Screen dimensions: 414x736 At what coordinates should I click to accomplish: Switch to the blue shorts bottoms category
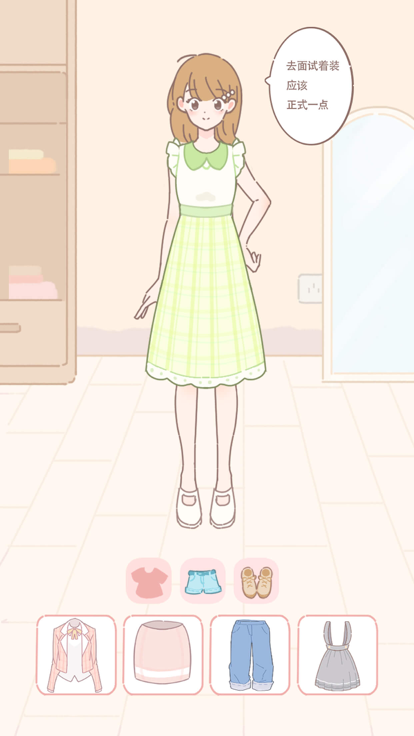tap(203, 581)
